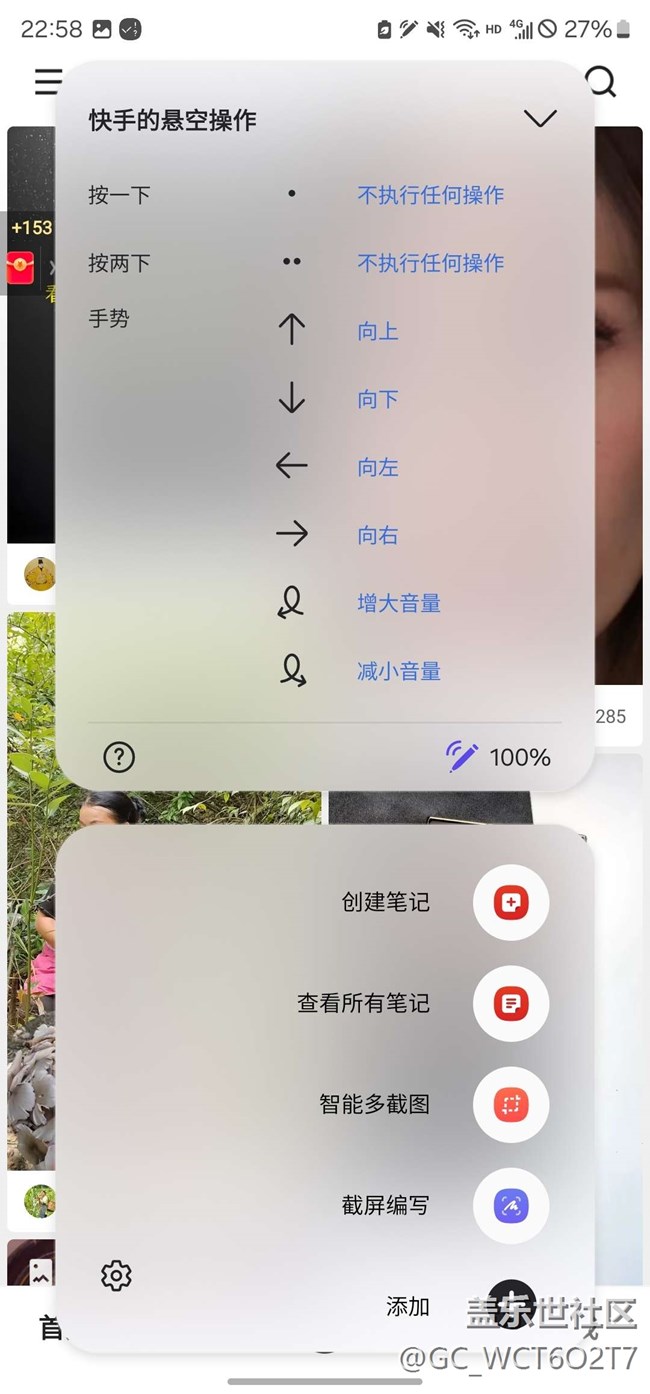Viewport: 650px width, 1394px height.
Task: Start 截屏编写 screen write
Action: pyautogui.click(x=510, y=1205)
